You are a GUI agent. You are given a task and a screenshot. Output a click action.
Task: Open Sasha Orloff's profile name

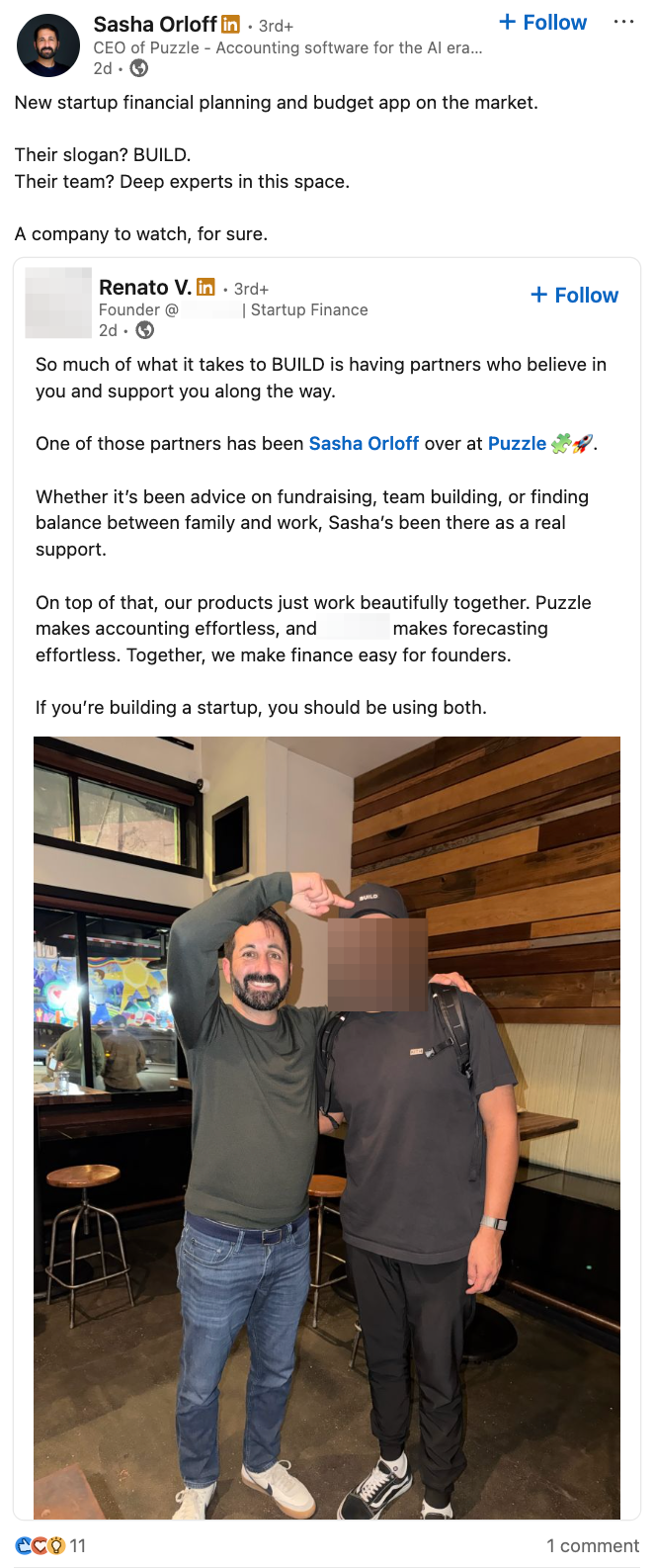tap(155, 24)
